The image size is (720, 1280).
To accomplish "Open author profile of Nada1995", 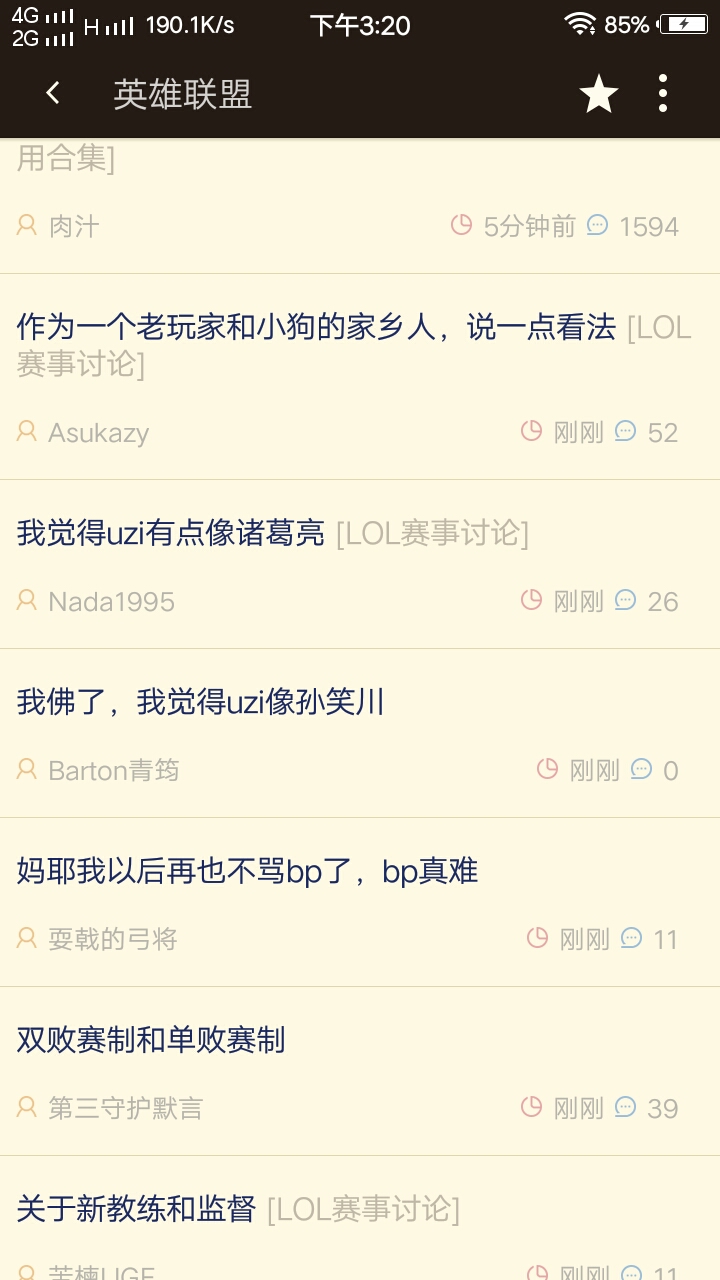I will coord(112,600).
